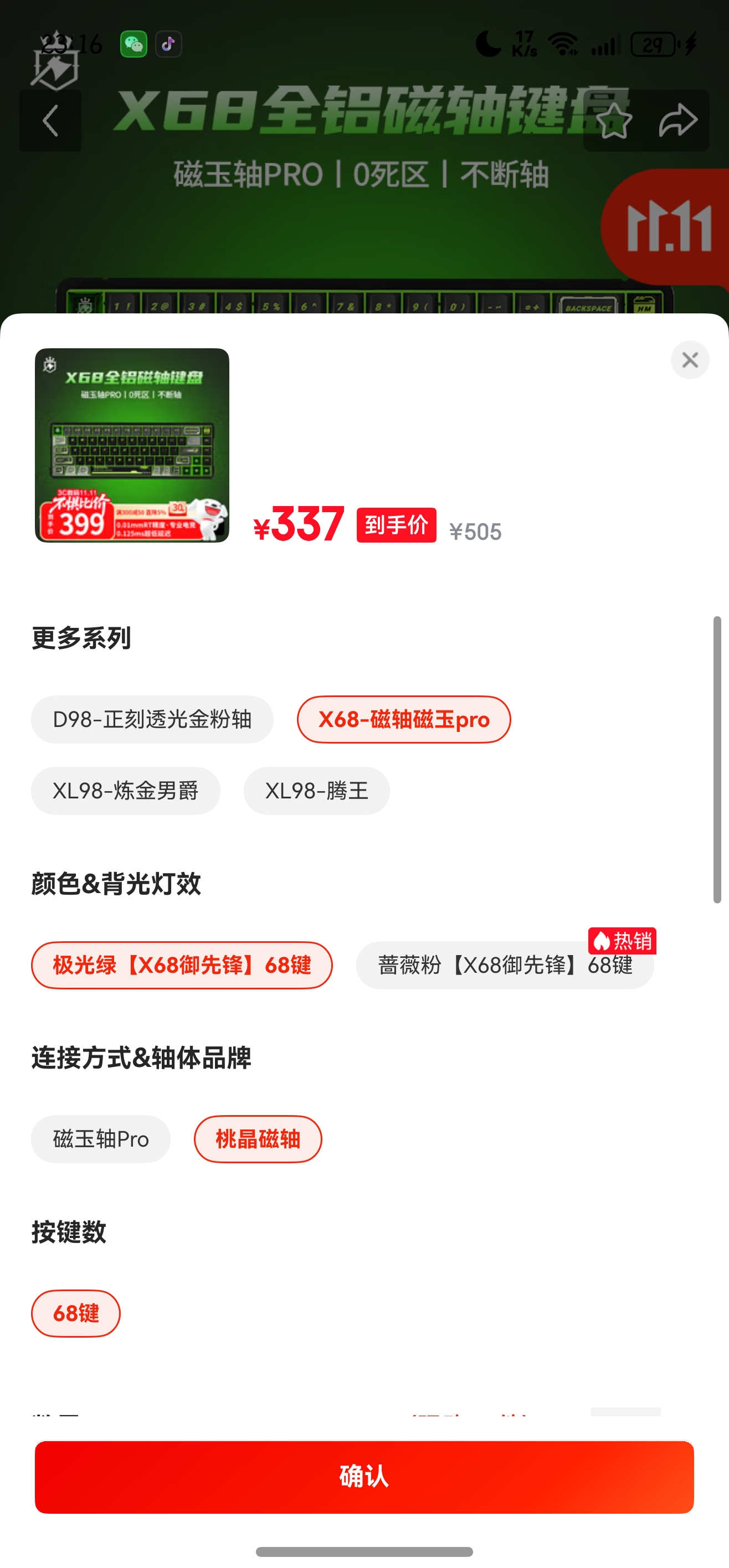The width and height of the screenshot is (729, 1568).
Task: Close the SKU selection popup
Action: pos(690,360)
